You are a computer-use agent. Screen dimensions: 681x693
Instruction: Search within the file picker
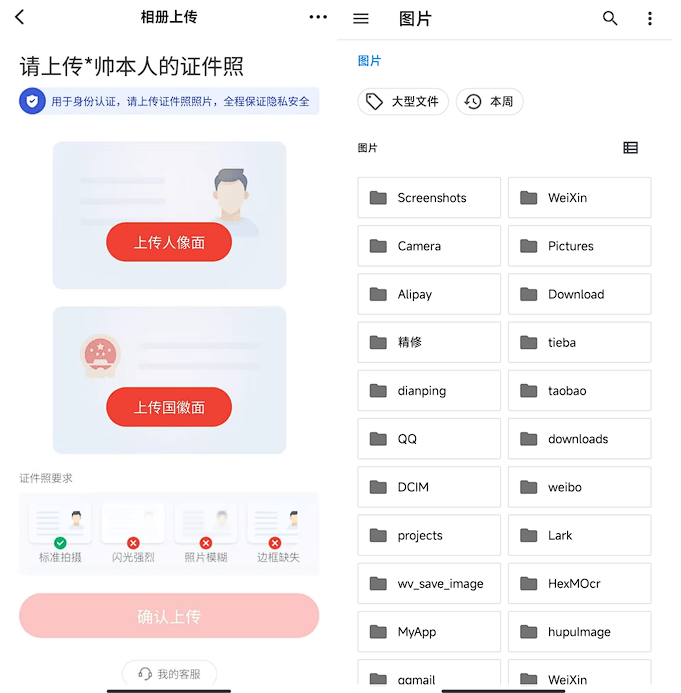[x=610, y=19]
